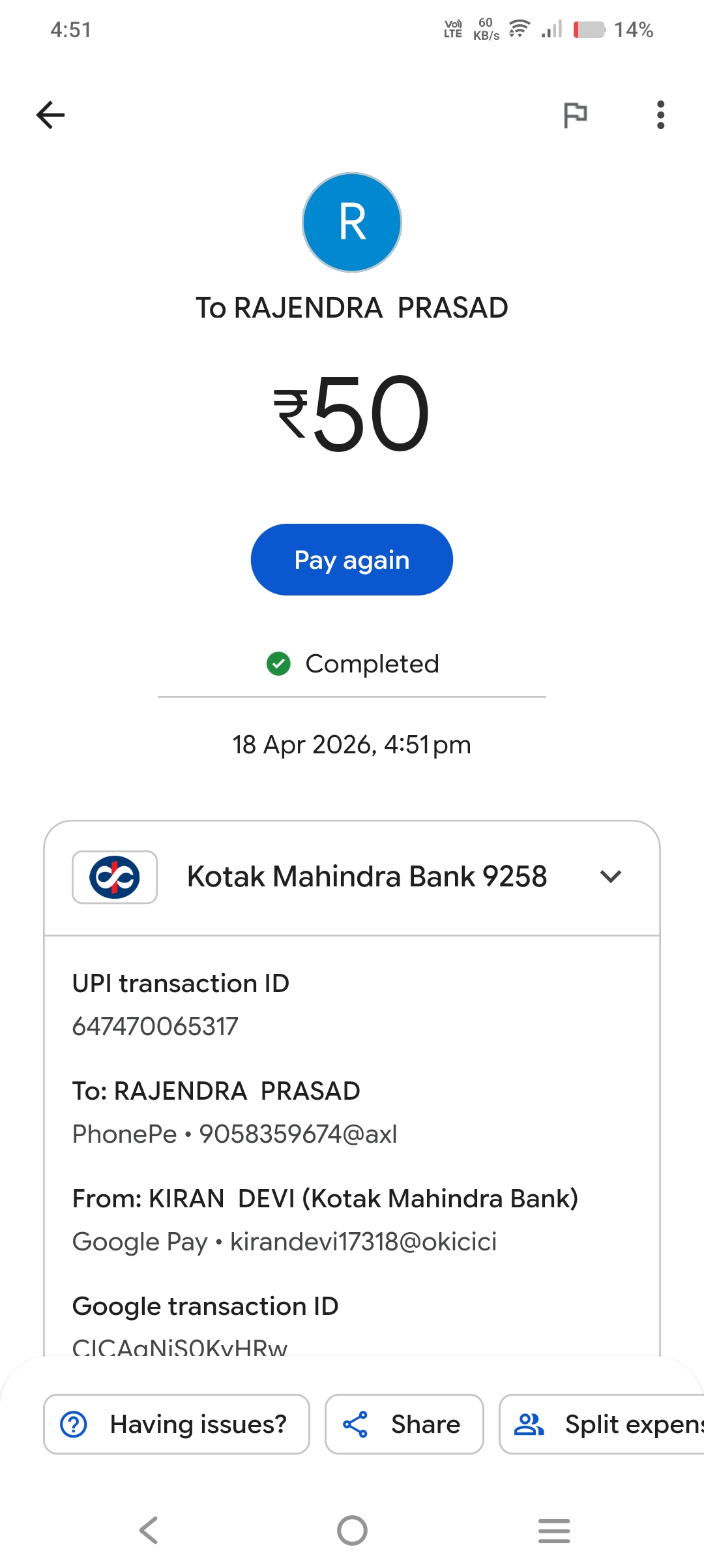
Task: Open Having issues? help
Action: pos(177,1424)
